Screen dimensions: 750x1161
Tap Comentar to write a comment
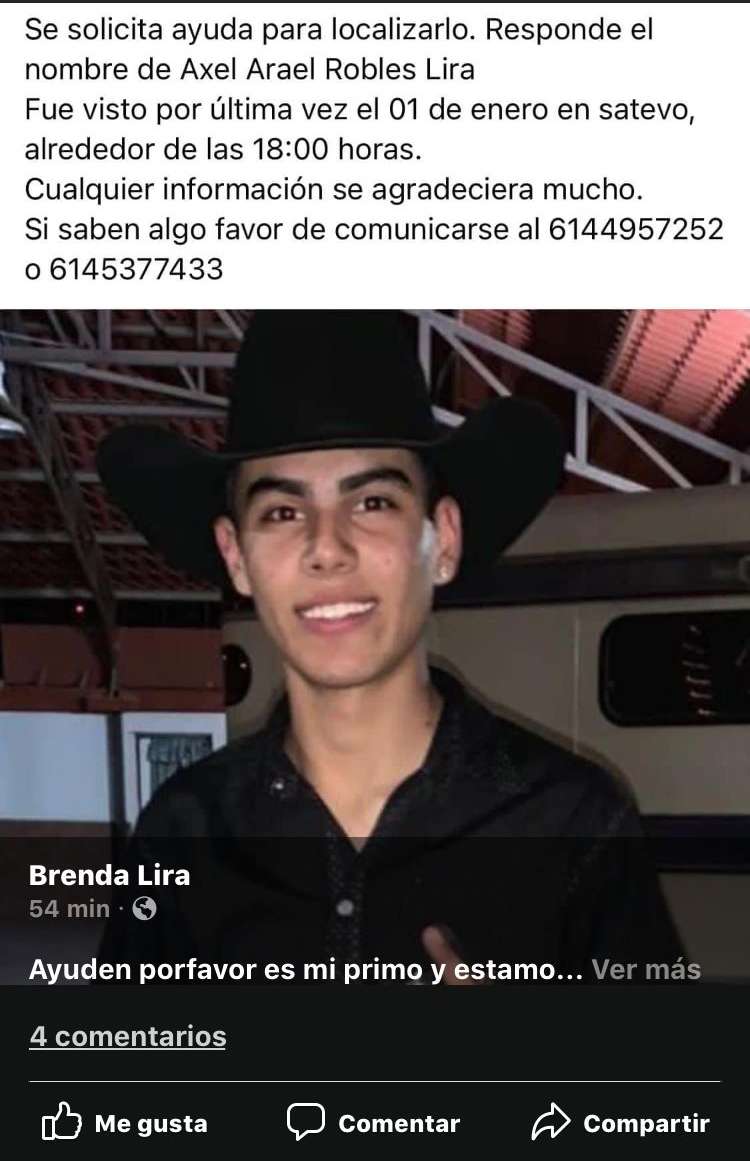[374, 1123]
